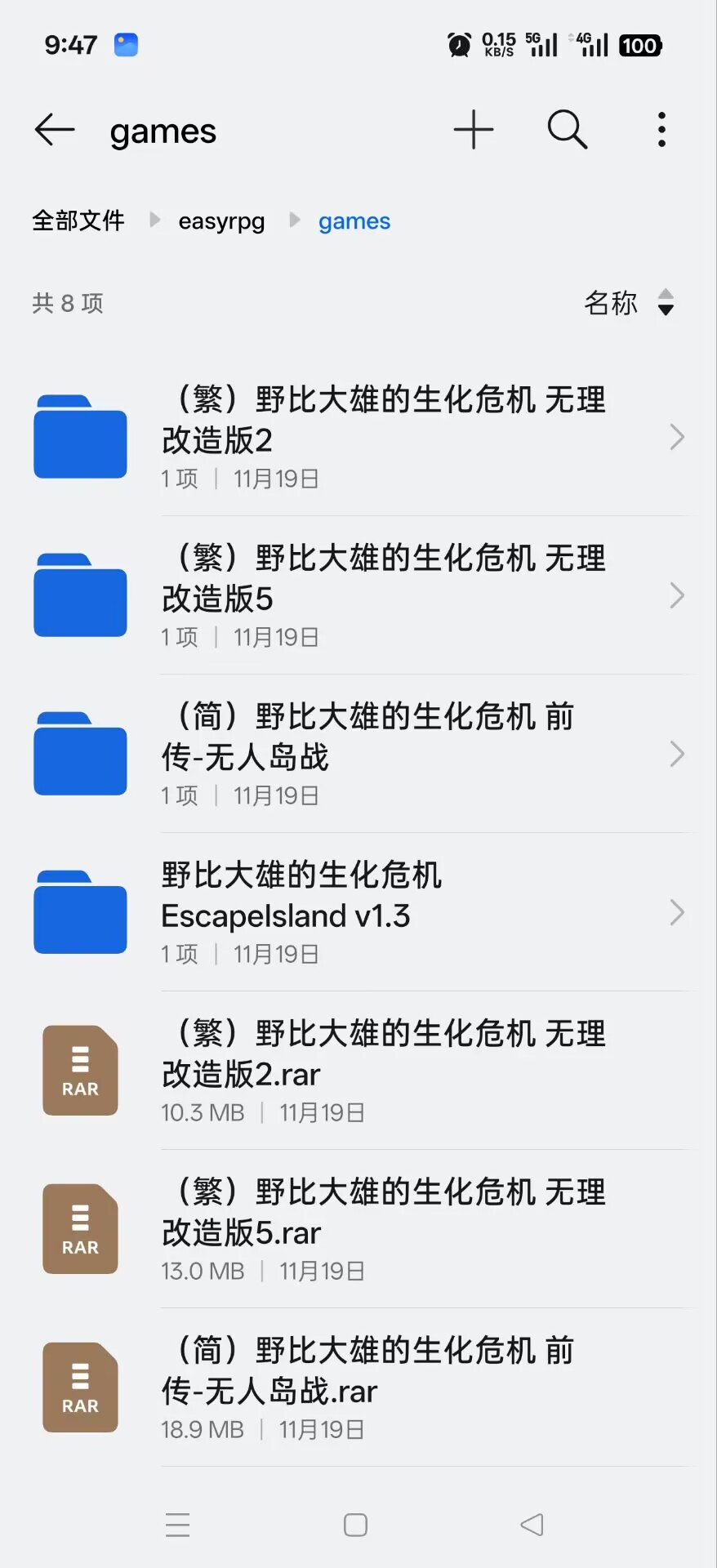The image size is (717, 1568).
Task: Open folder (繁) 野比大雄的生化危机 无理改造版5
Action: (384, 595)
